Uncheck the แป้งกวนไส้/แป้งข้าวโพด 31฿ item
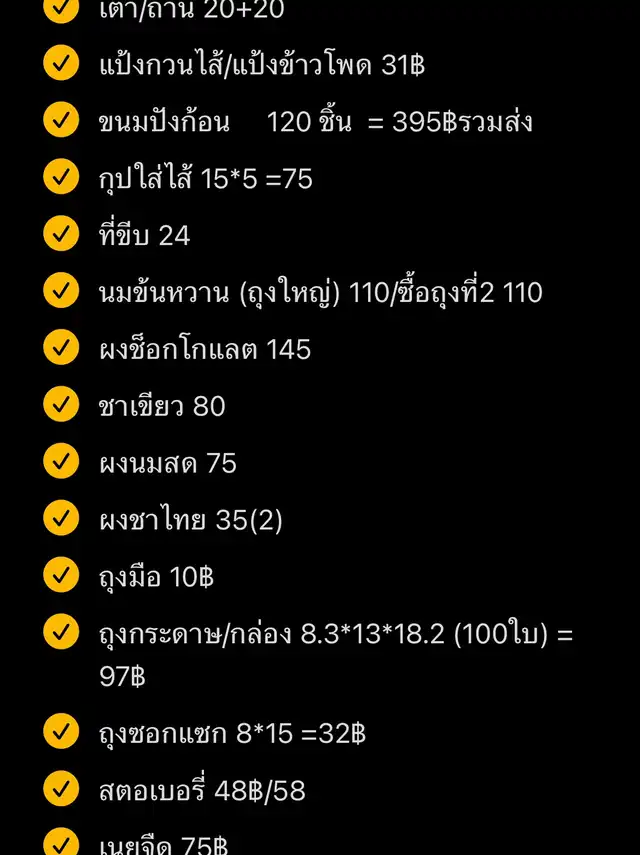The width and height of the screenshot is (640, 855). tap(61, 64)
